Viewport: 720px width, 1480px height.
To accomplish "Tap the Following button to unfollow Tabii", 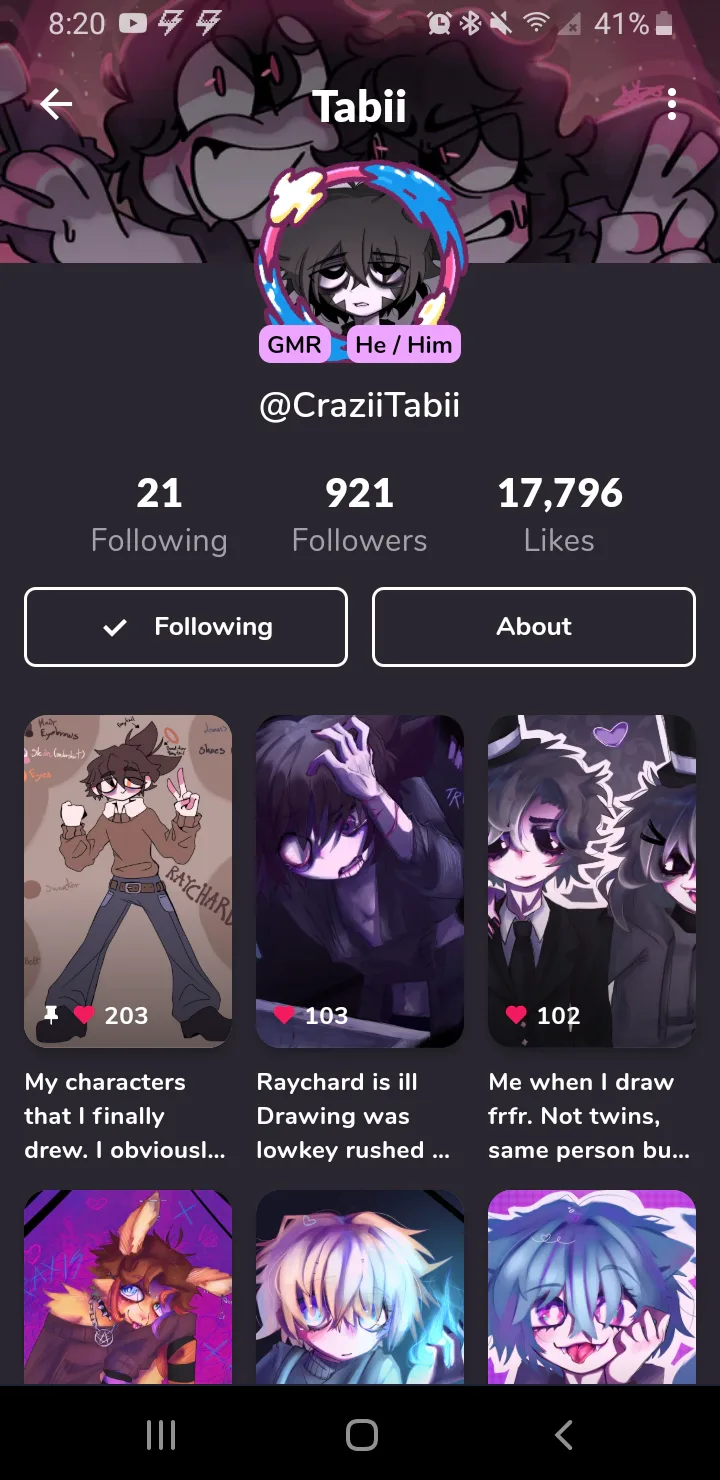I will pos(186,627).
